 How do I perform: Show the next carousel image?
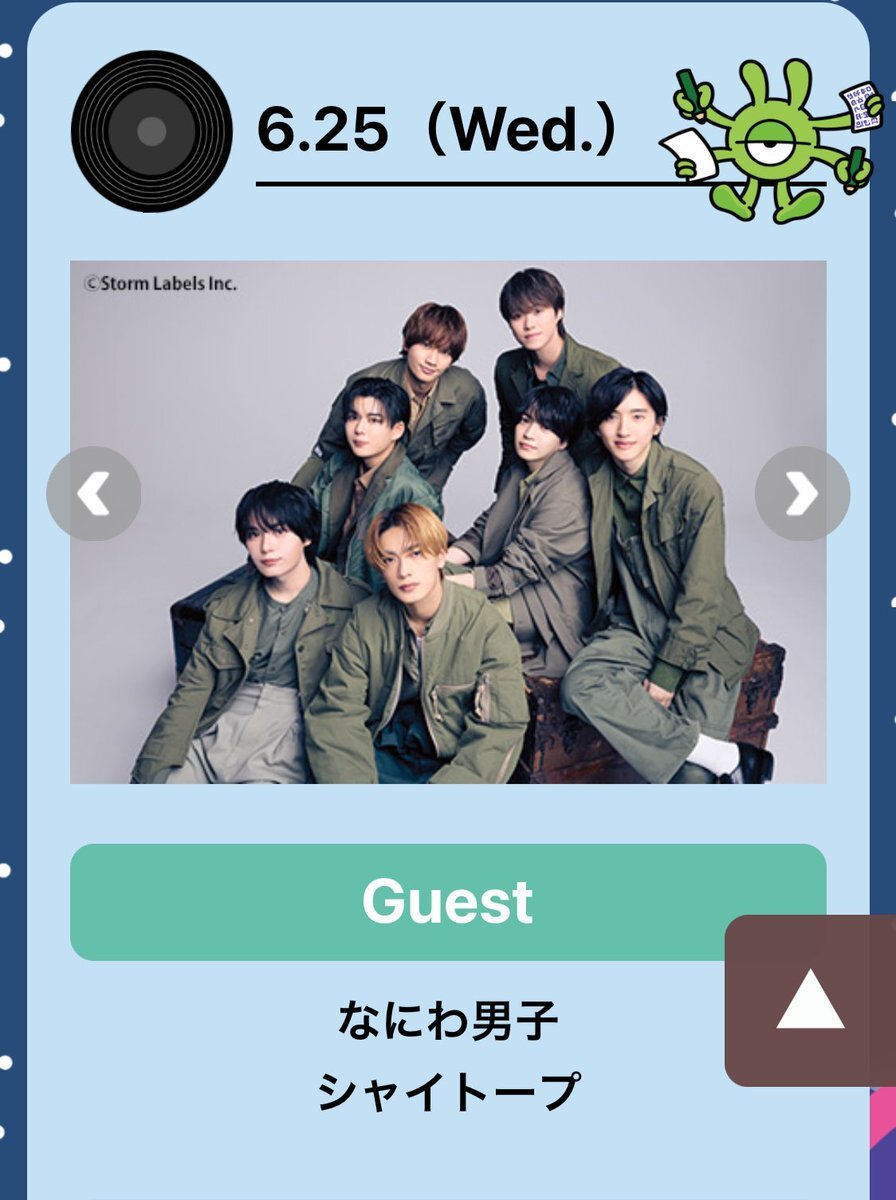801,494
